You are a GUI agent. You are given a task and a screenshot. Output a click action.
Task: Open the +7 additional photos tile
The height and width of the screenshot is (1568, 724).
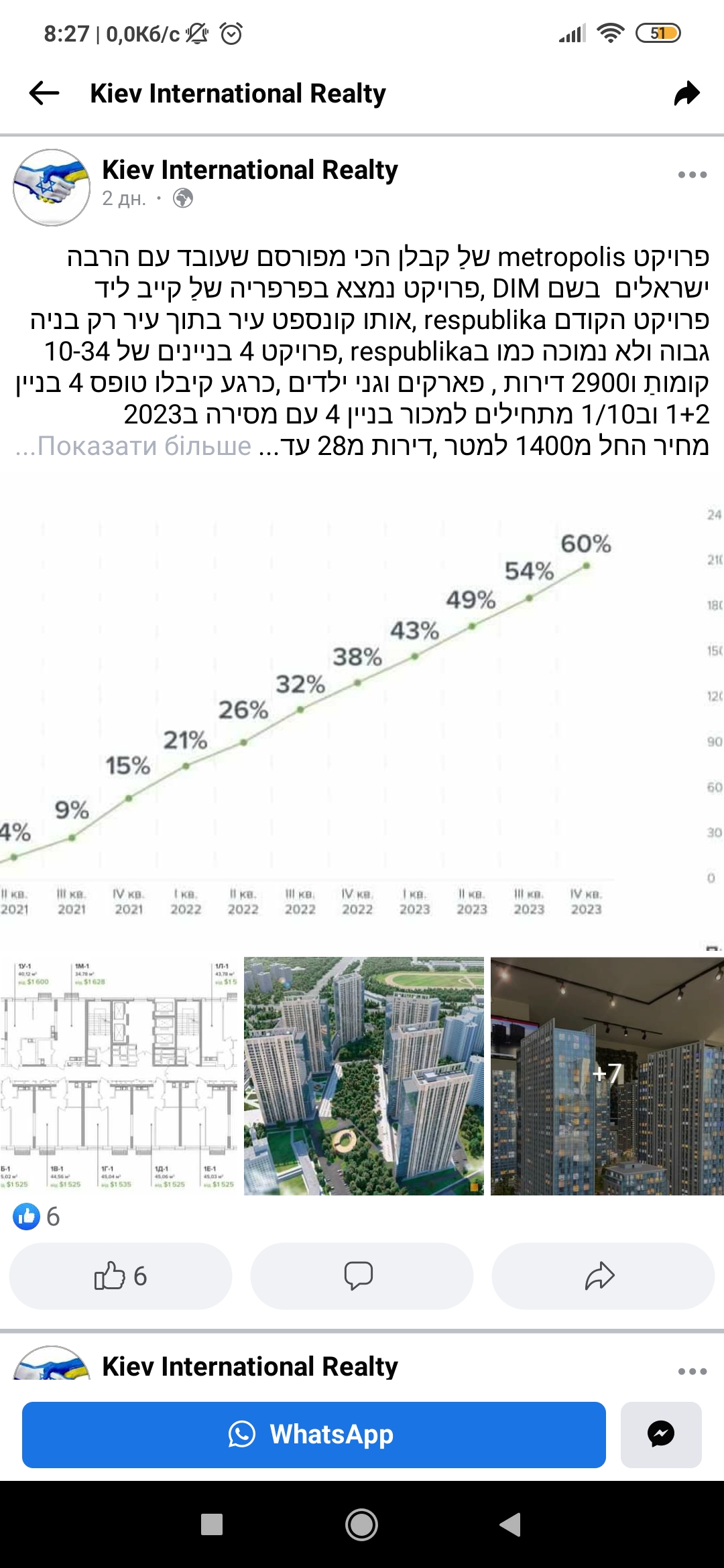(607, 1076)
